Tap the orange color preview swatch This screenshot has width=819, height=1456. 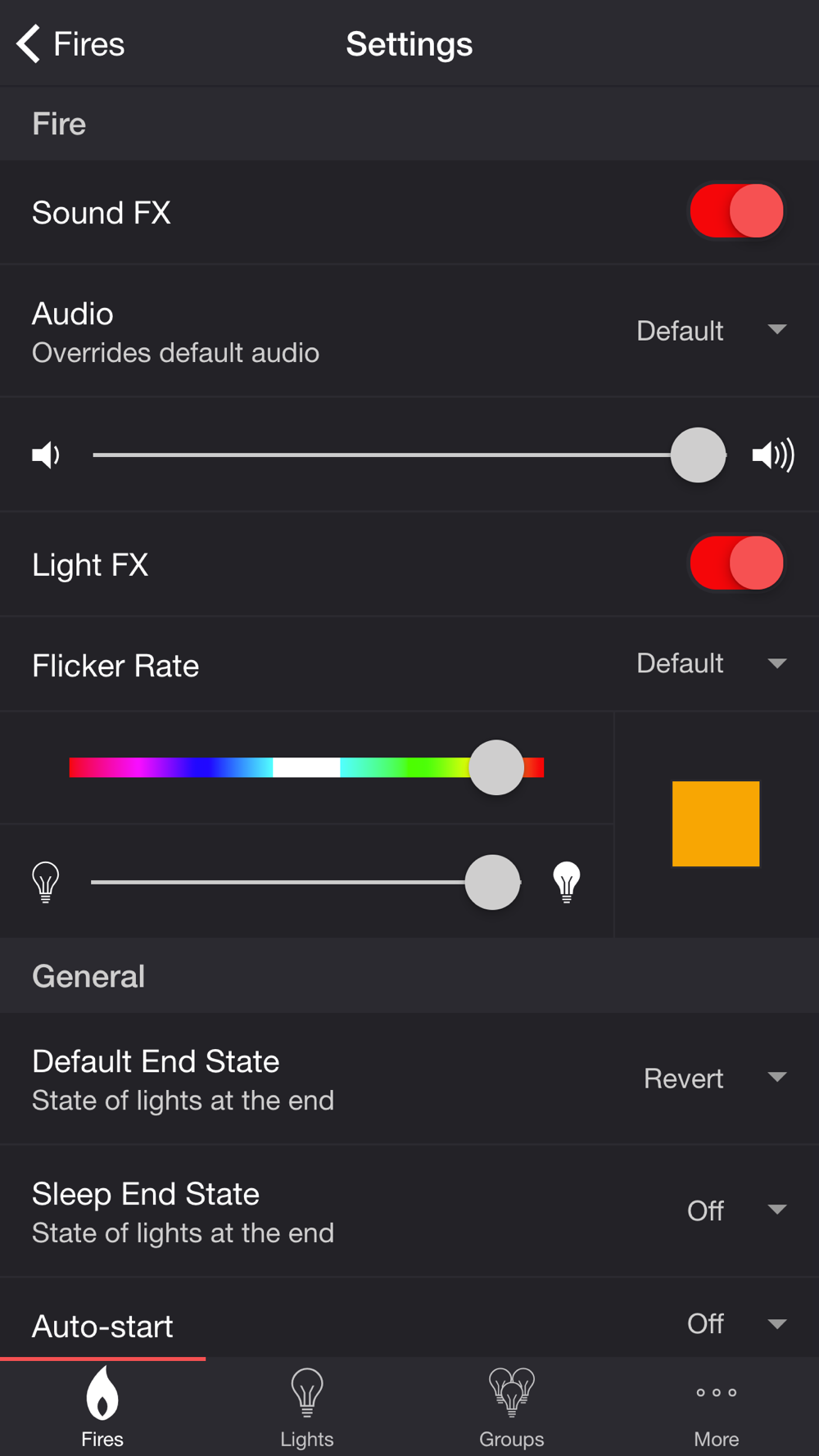pyautogui.click(x=716, y=824)
